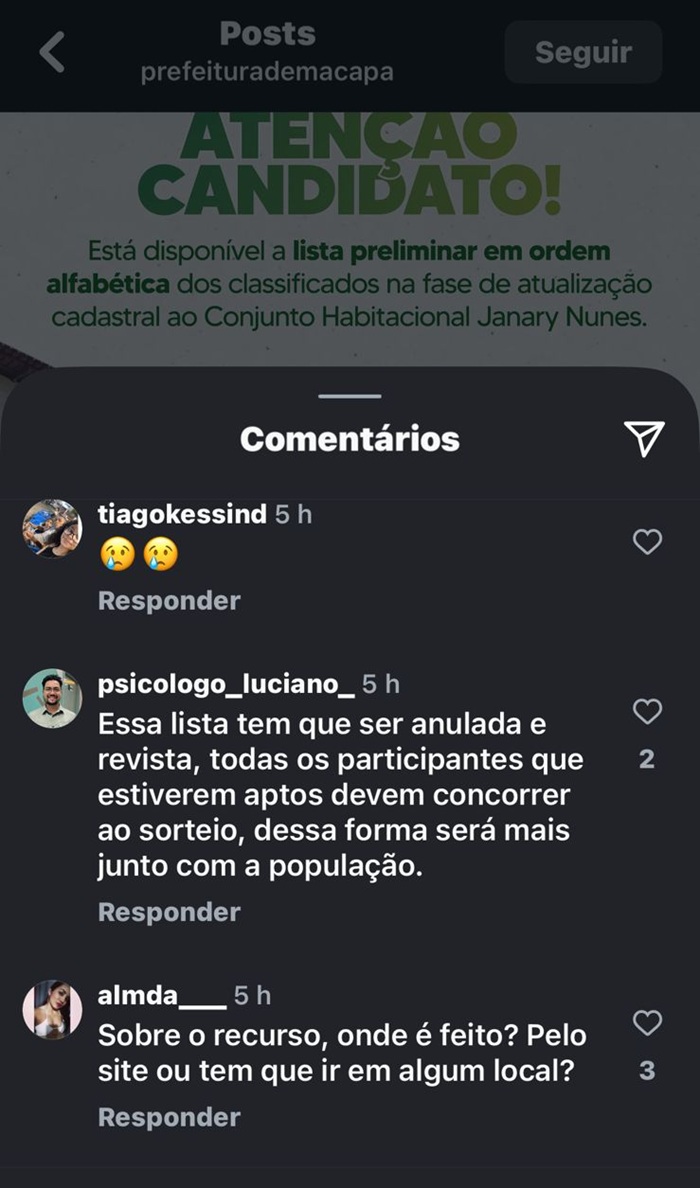Tap the almda____ username link

(162, 996)
